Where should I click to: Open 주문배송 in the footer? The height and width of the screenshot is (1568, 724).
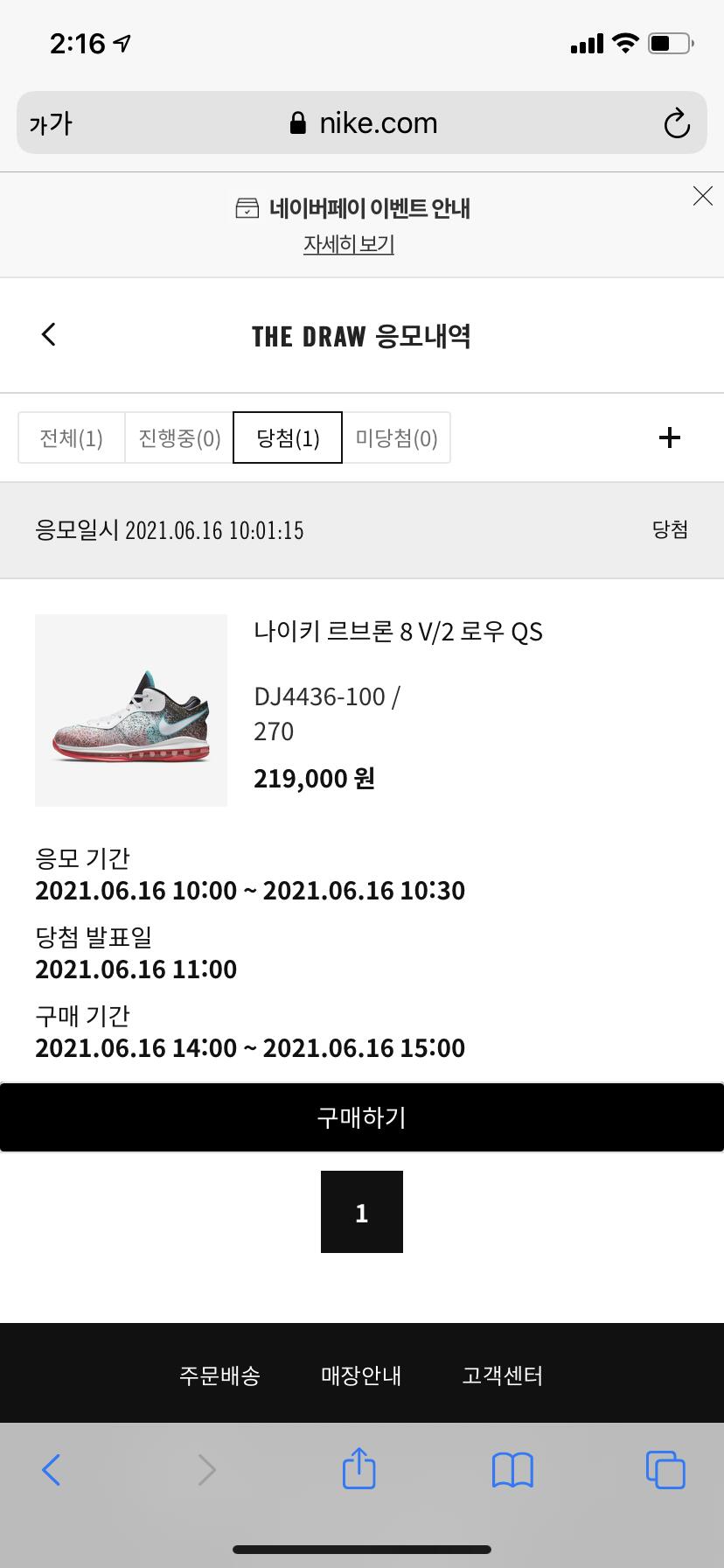(x=219, y=1375)
